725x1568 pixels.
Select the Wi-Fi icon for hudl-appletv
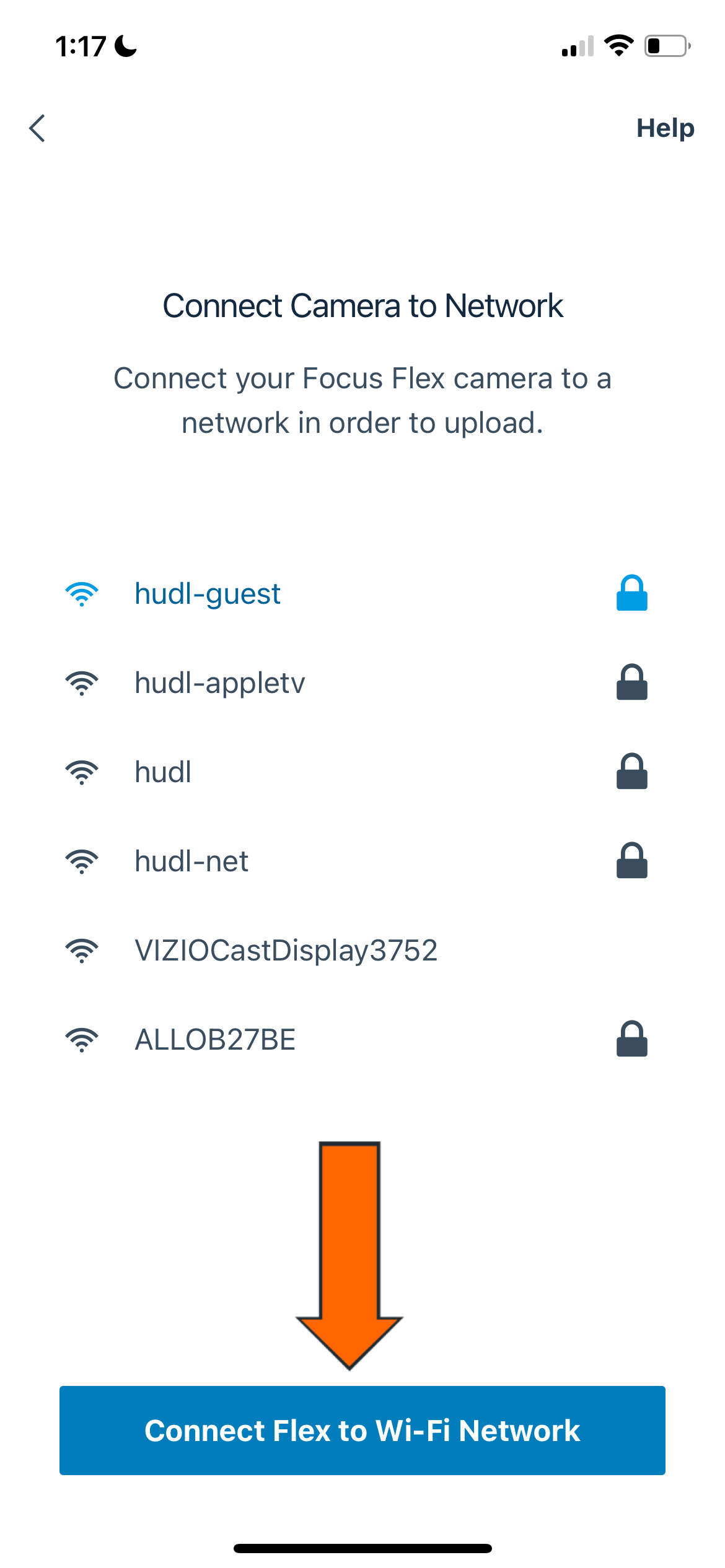pyautogui.click(x=82, y=682)
